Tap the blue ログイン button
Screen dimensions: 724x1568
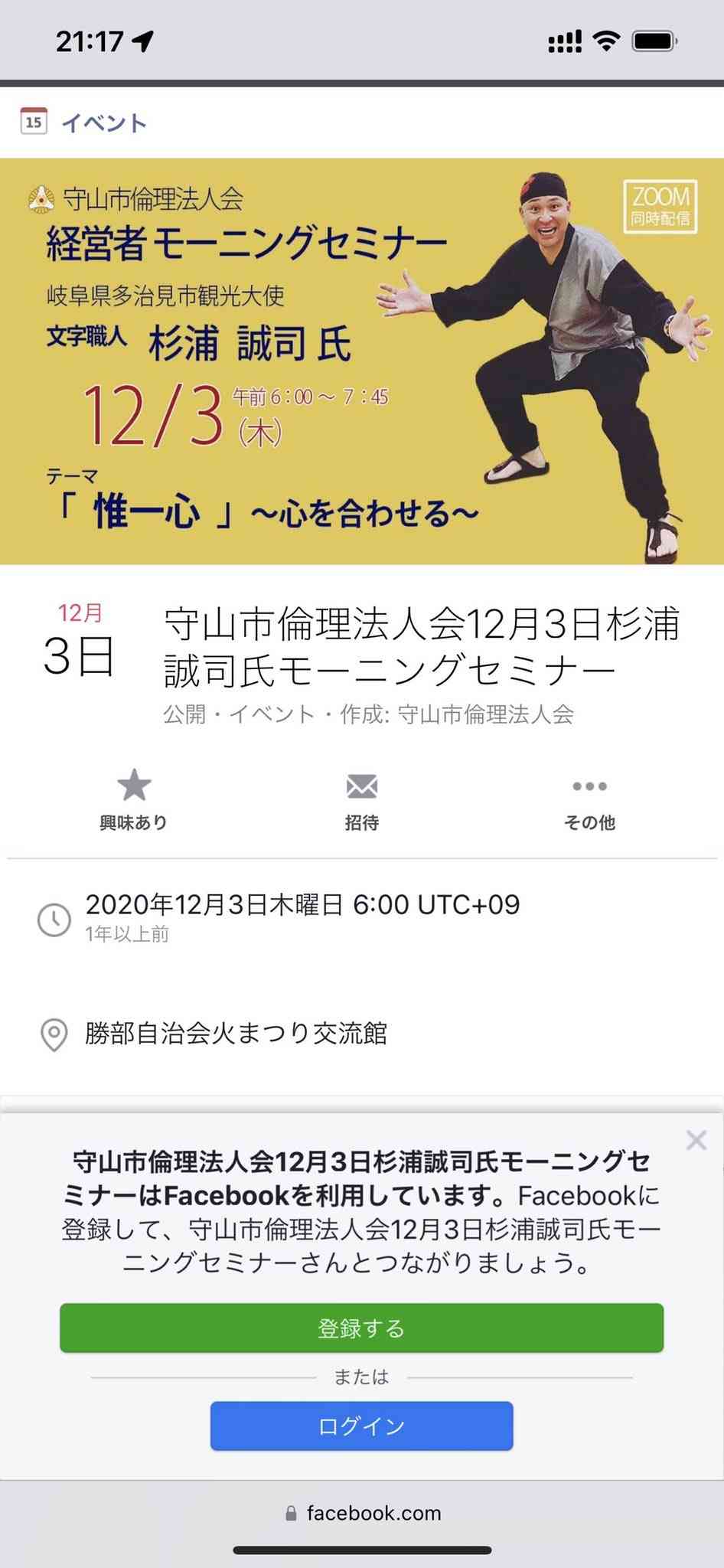click(x=361, y=1426)
